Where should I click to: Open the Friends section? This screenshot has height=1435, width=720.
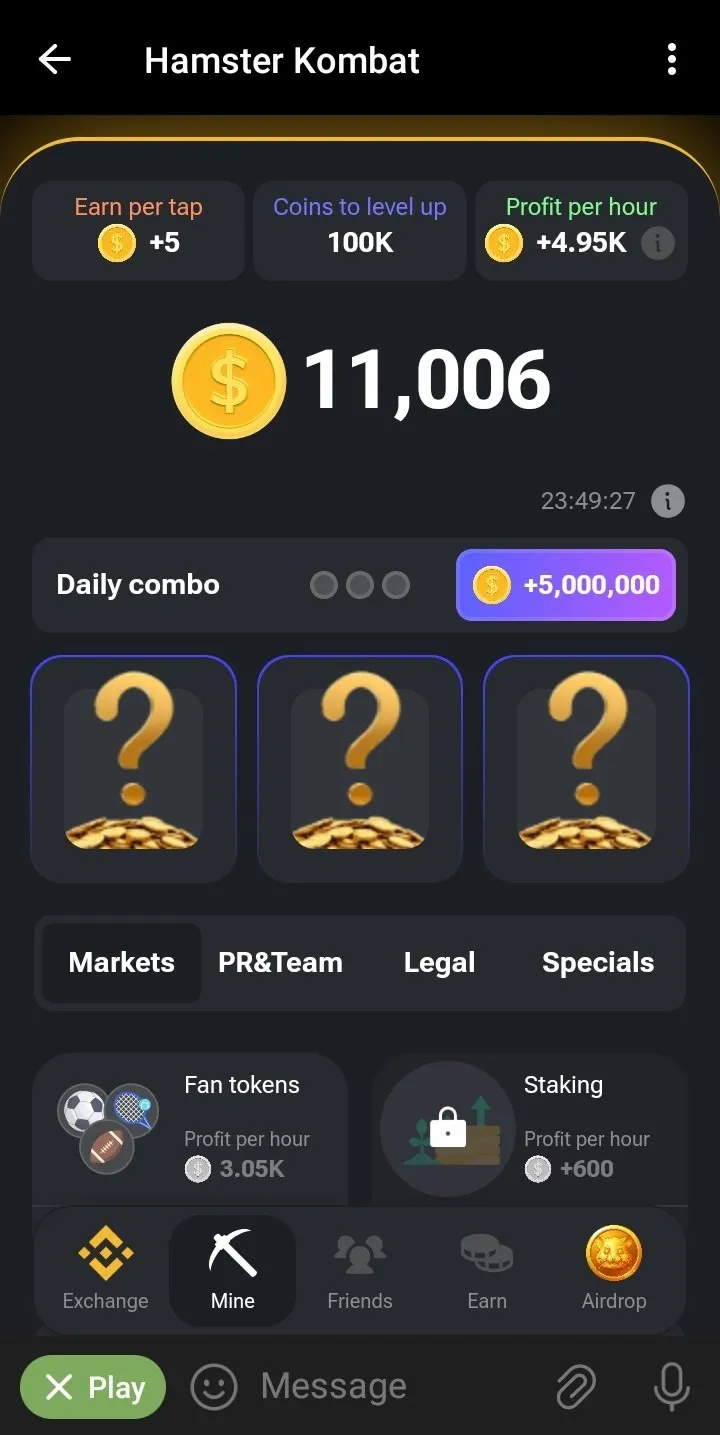click(359, 1270)
